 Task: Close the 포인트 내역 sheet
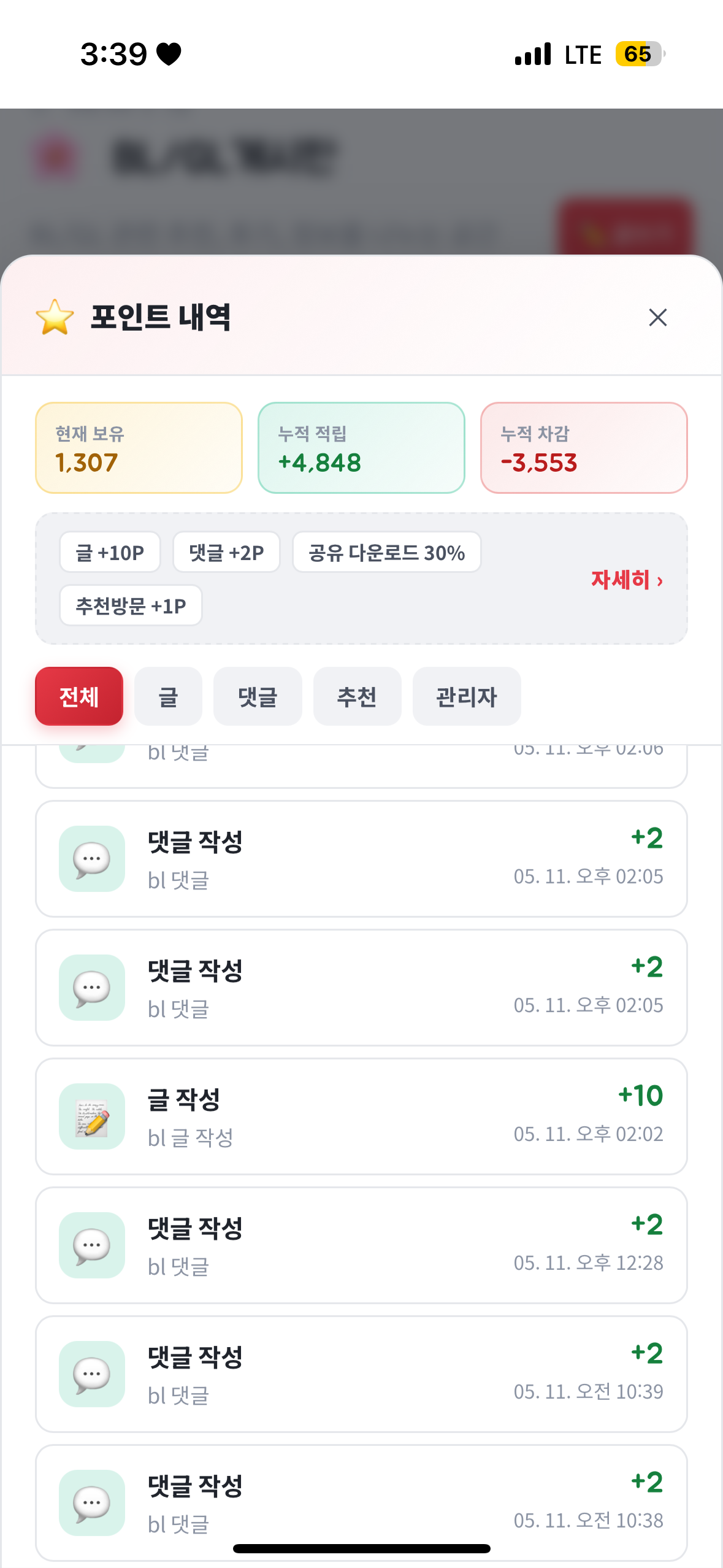click(657, 317)
